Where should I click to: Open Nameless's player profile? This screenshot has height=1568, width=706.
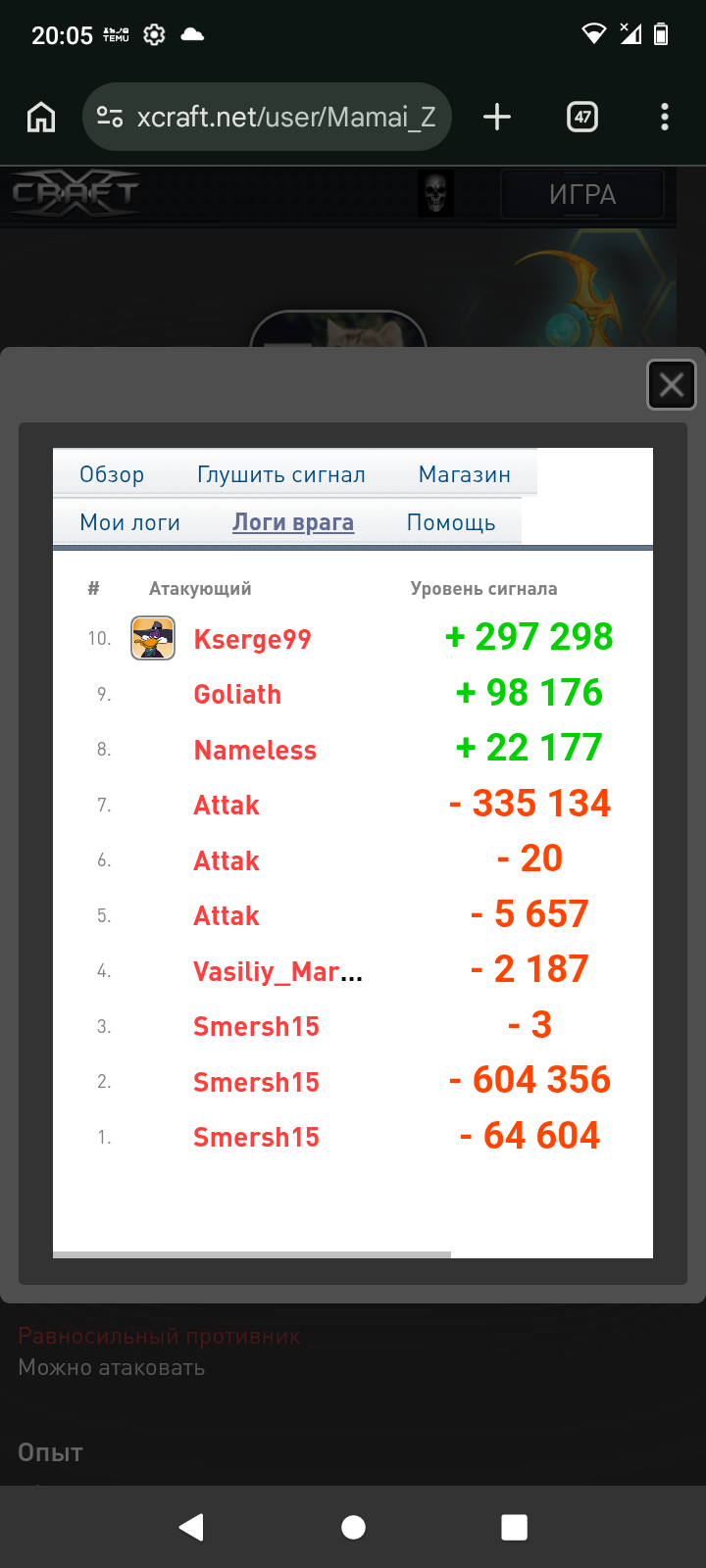point(255,750)
